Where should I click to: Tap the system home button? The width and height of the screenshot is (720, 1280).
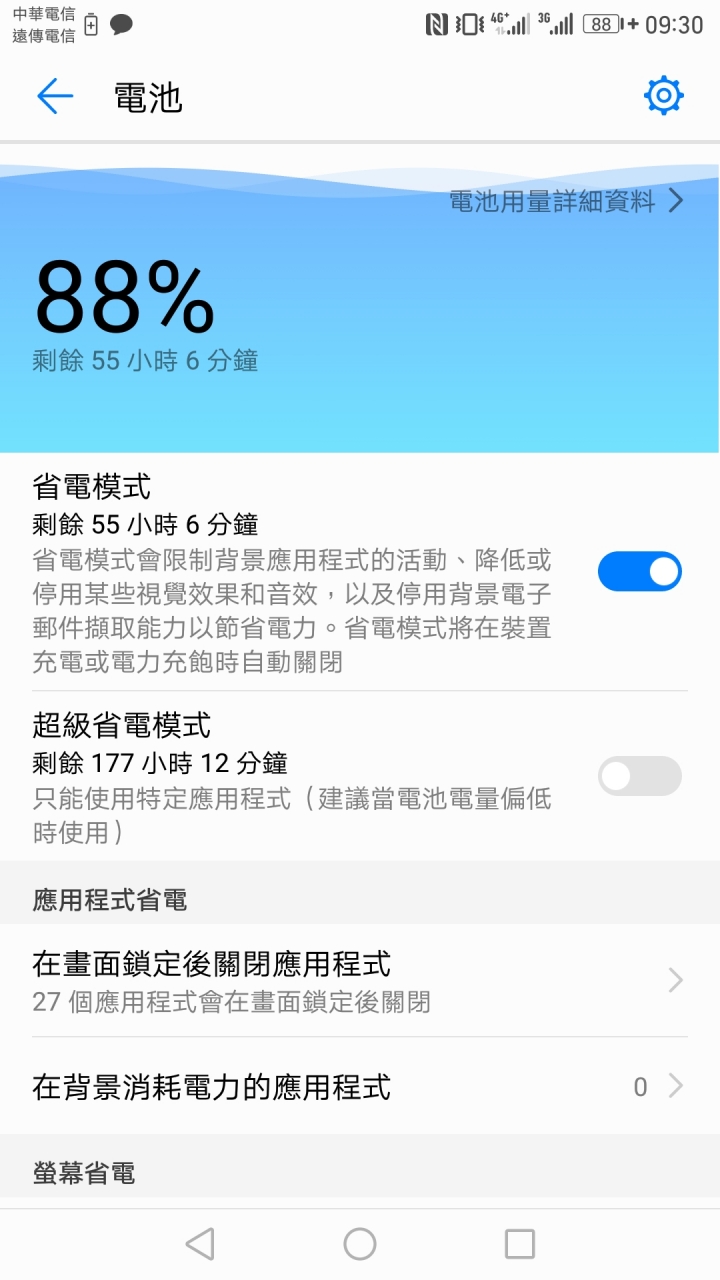click(x=360, y=1244)
